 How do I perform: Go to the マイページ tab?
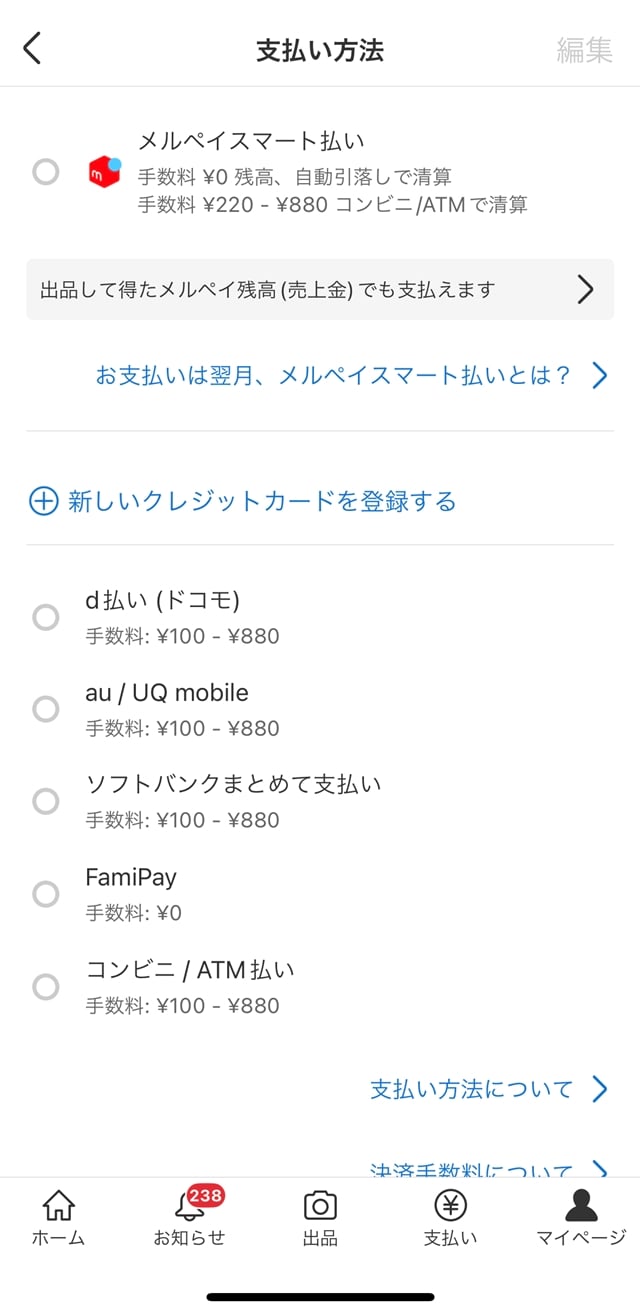click(581, 1218)
